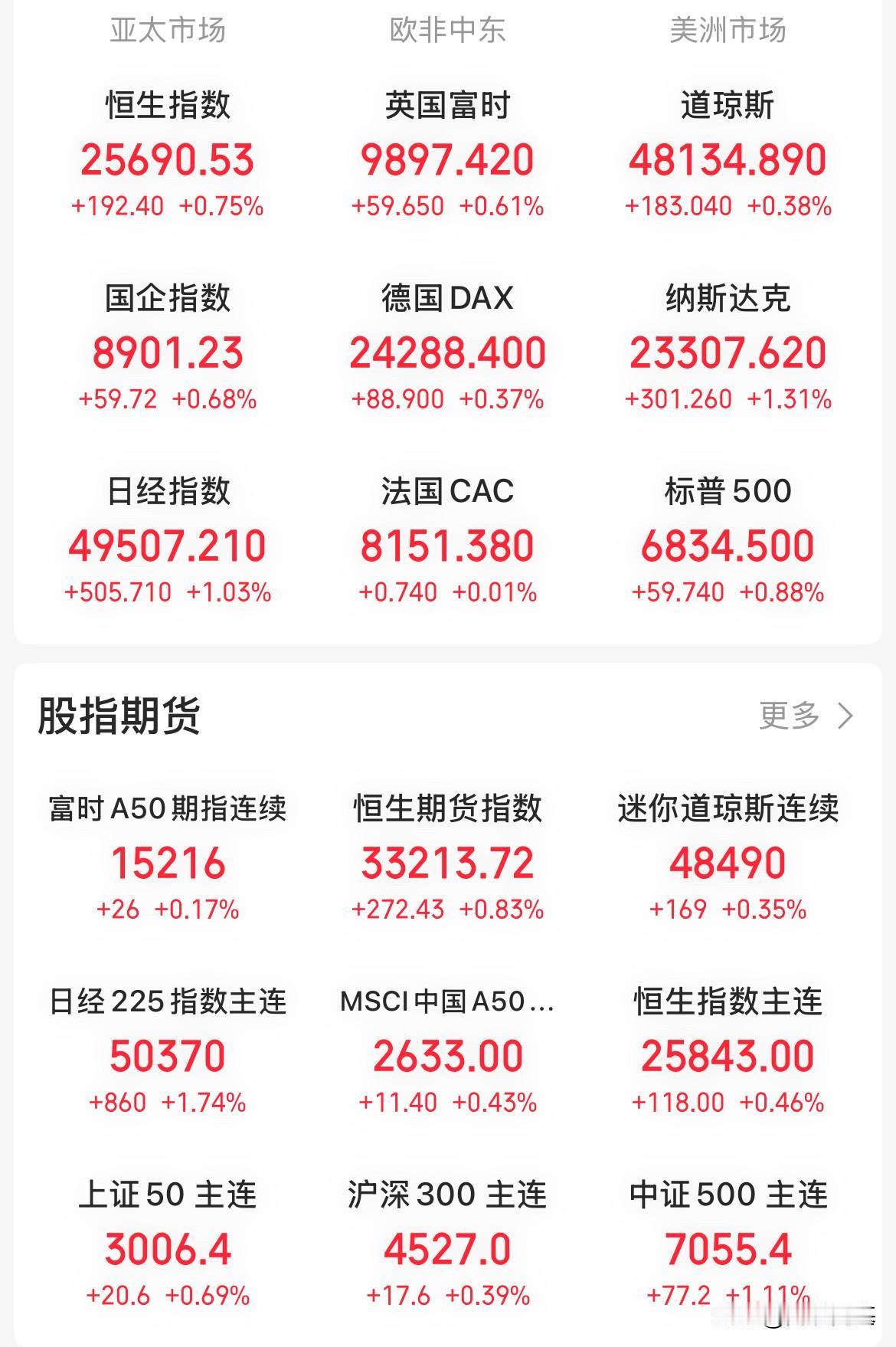Open 更多 in the 股指期货 section
Viewport: 896px width, 1347px height.
click(x=806, y=716)
